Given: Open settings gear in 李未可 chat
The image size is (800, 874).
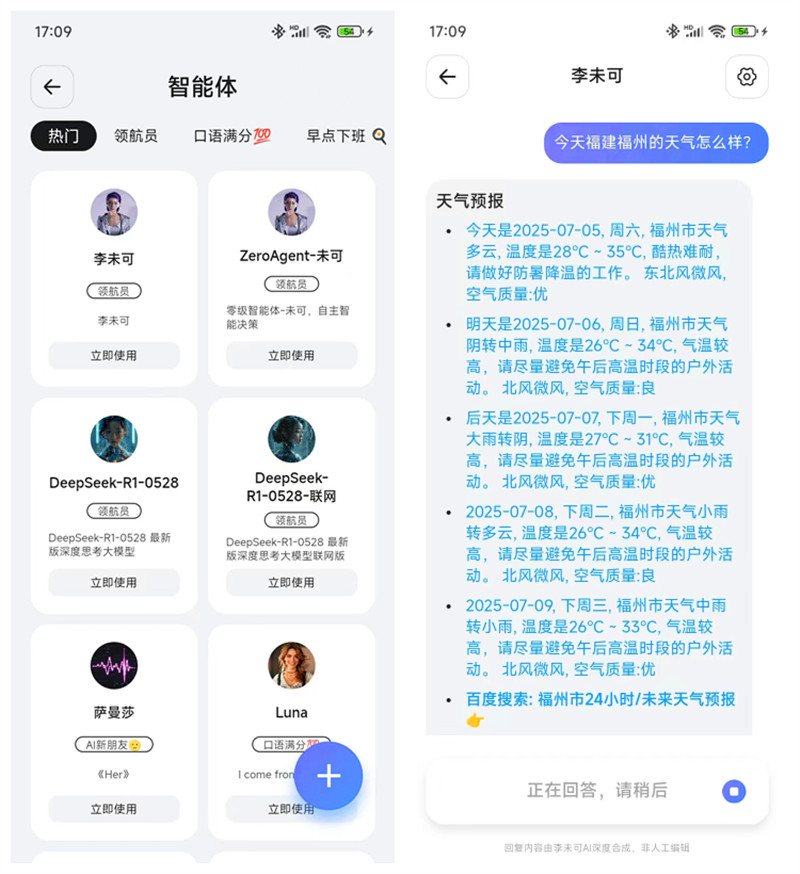Looking at the screenshot, I should (746, 77).
